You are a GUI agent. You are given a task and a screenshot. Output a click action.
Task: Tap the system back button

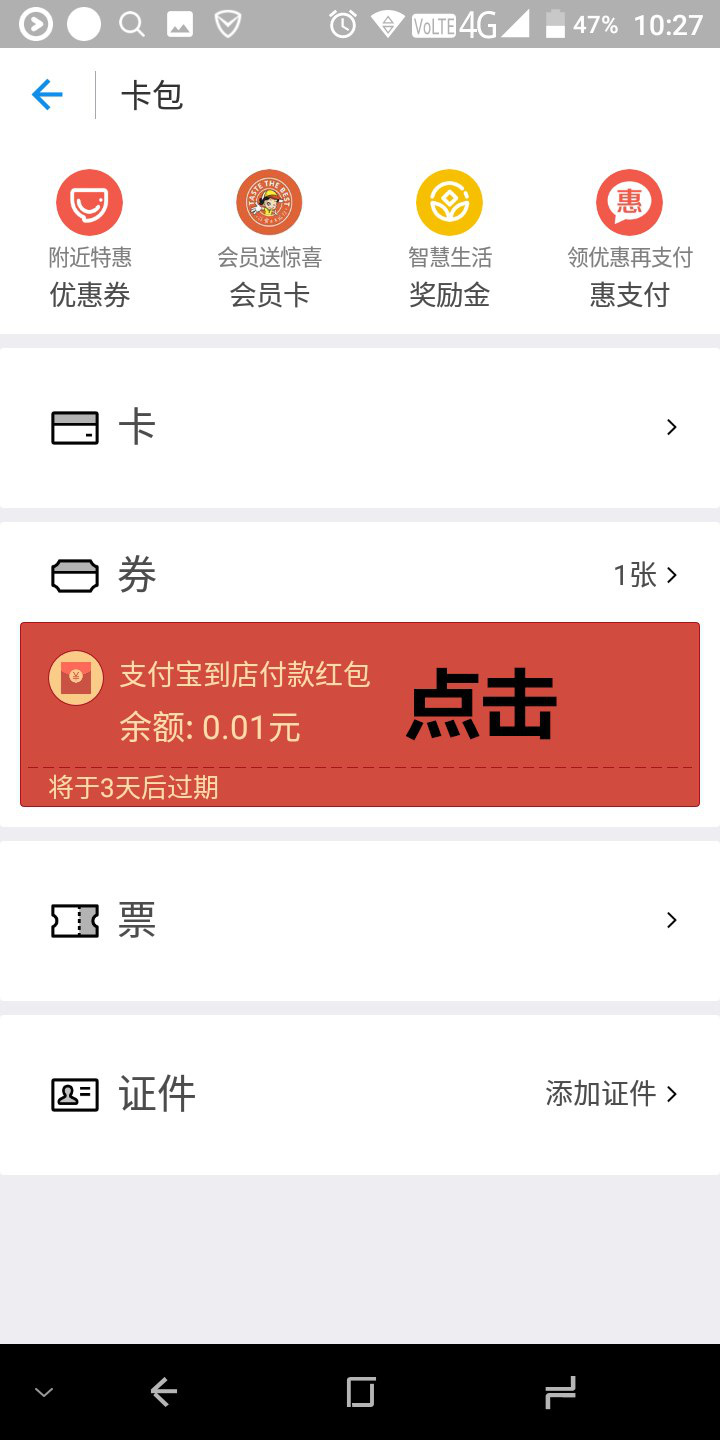tap(164, 1392)
